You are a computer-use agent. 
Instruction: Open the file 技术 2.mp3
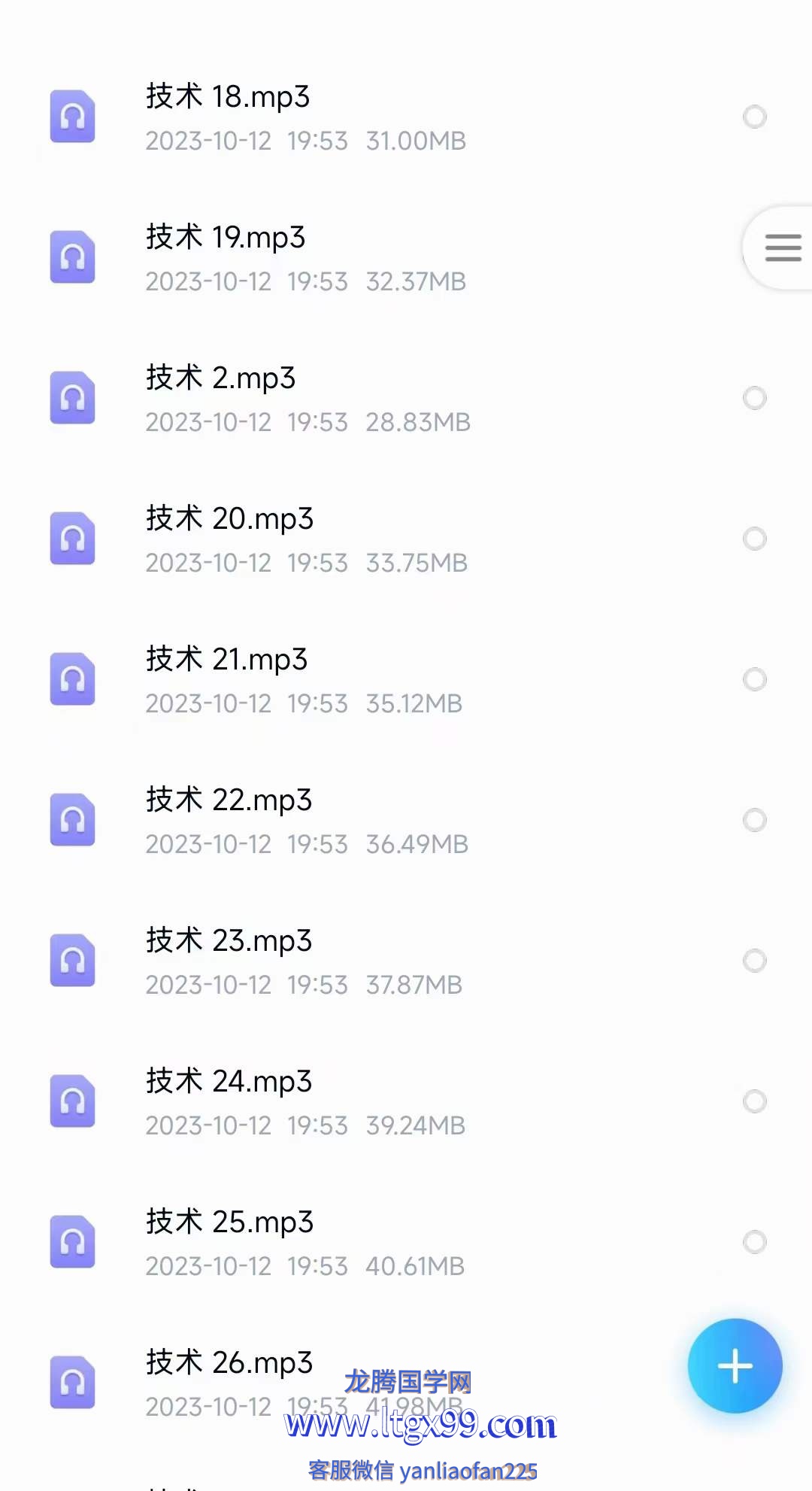pyautogui.click(x=406, y=398)
